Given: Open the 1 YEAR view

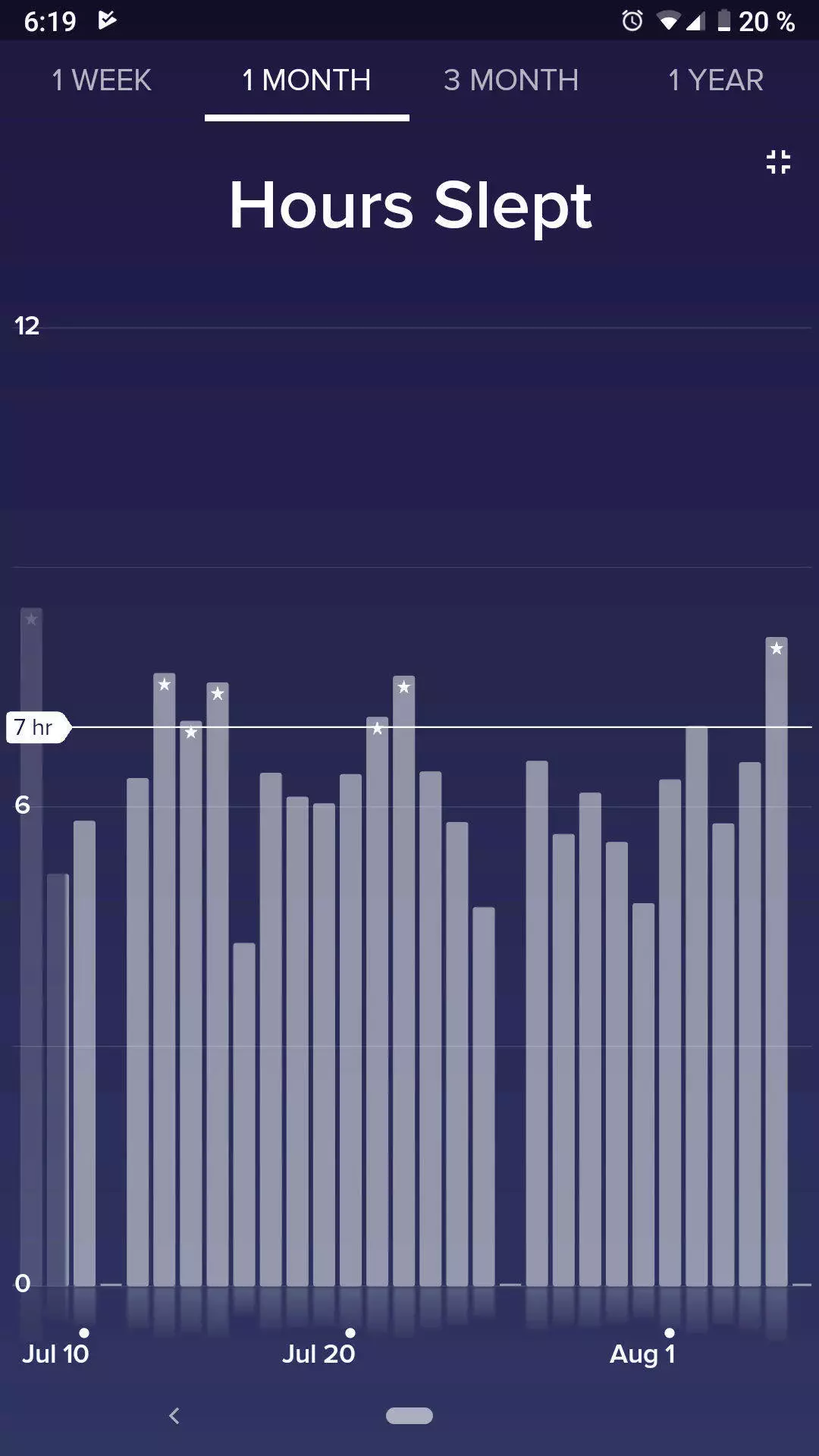Looking at the screenshot, I should (716, 80).
